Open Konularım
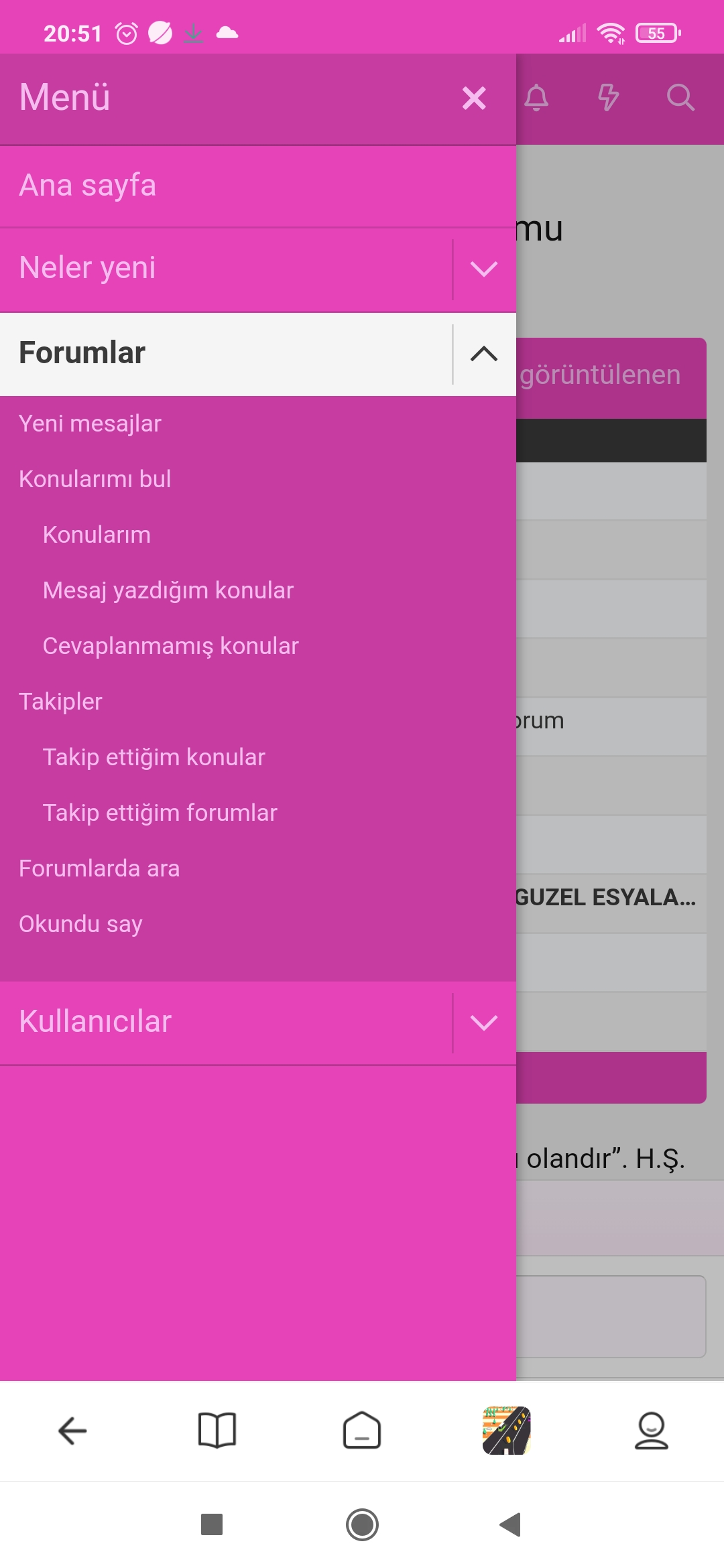The height and width of the screenshot is (1568, 724). pyautogui.click(x=97, y=535)
